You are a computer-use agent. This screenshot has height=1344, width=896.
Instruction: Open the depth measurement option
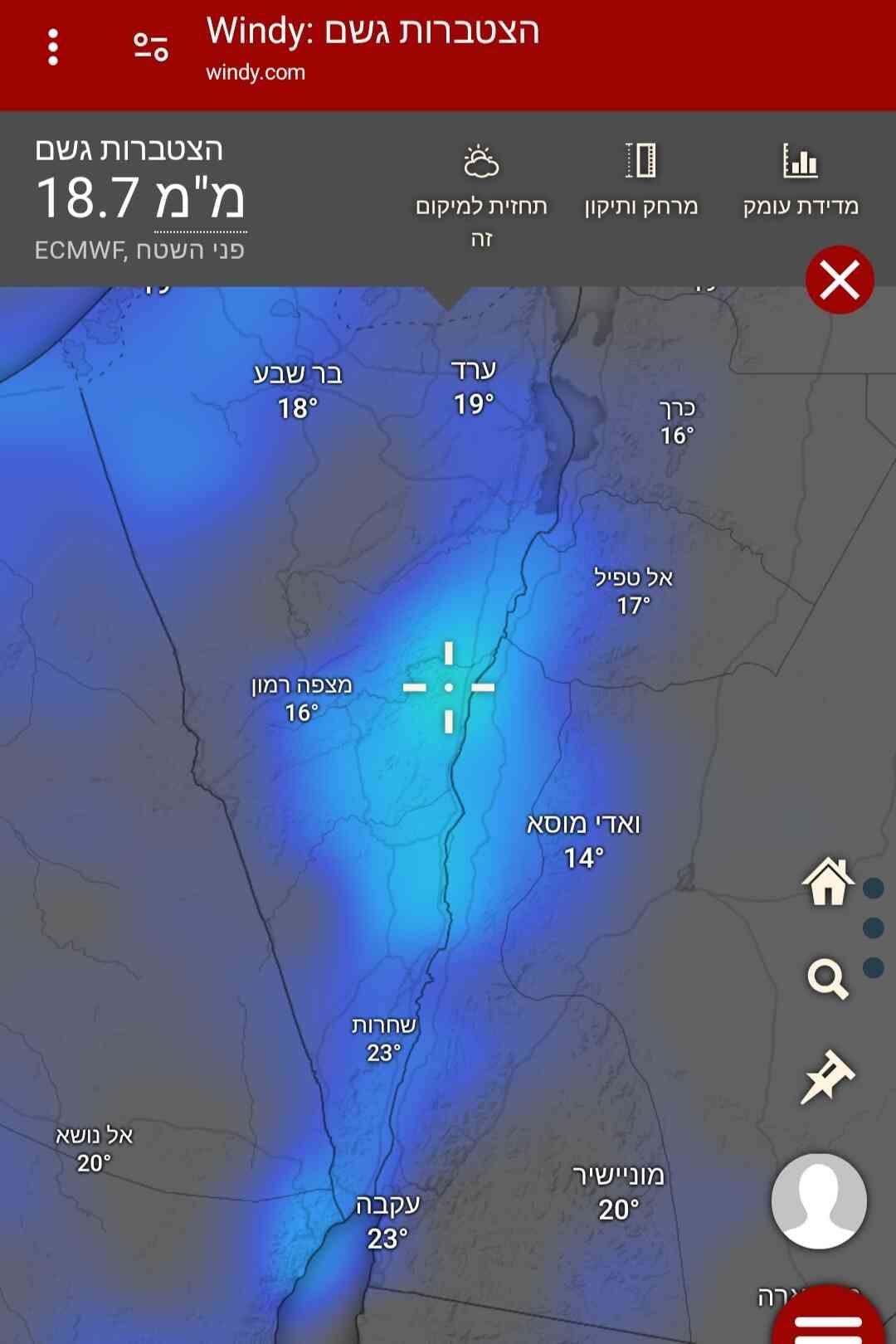800,180
